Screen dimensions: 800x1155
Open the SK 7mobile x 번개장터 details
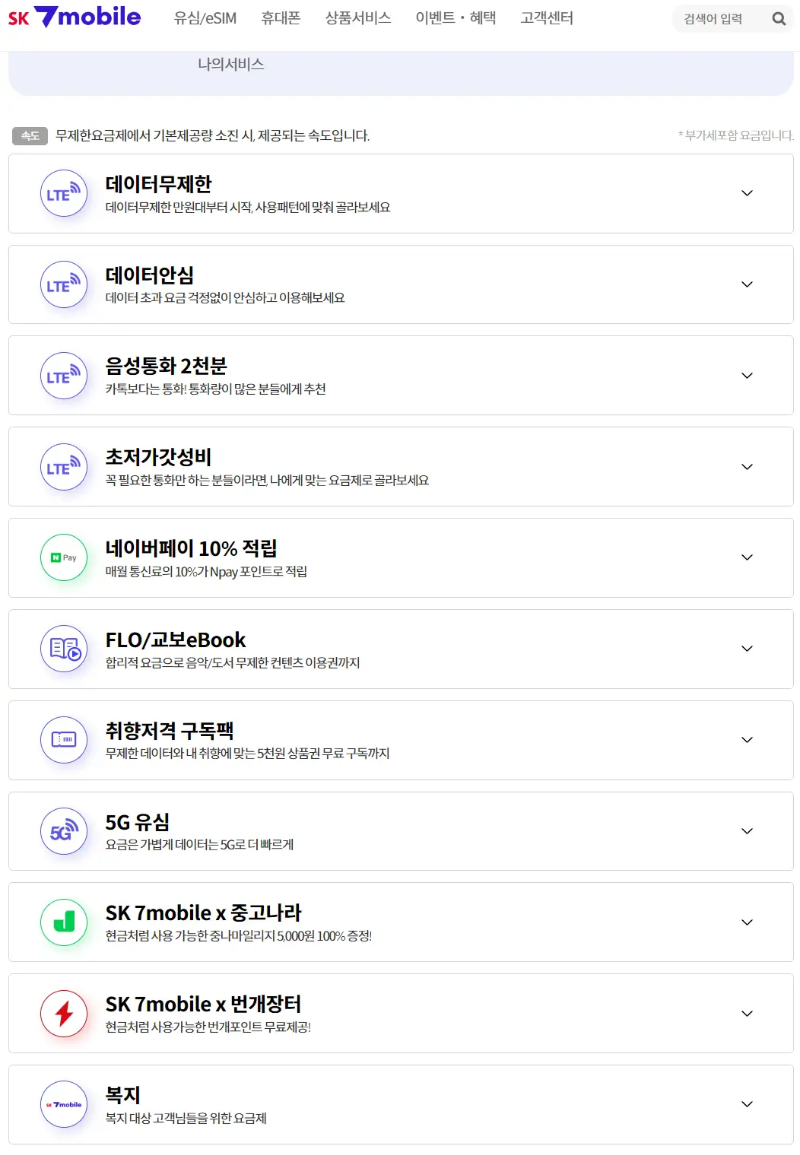(x=747, y=1012)
